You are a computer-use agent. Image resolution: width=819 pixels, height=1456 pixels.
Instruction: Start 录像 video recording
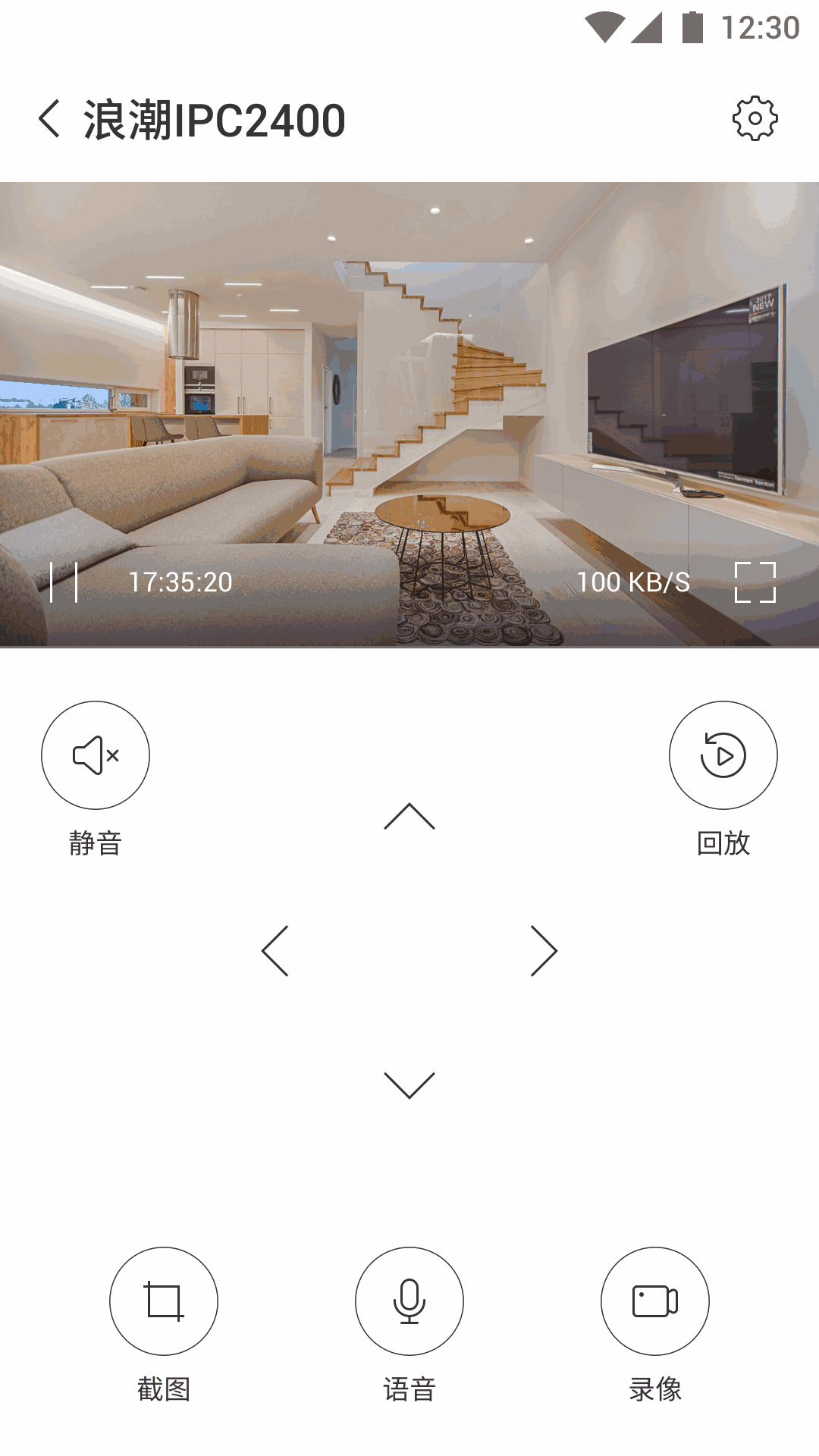[655, 1301]
